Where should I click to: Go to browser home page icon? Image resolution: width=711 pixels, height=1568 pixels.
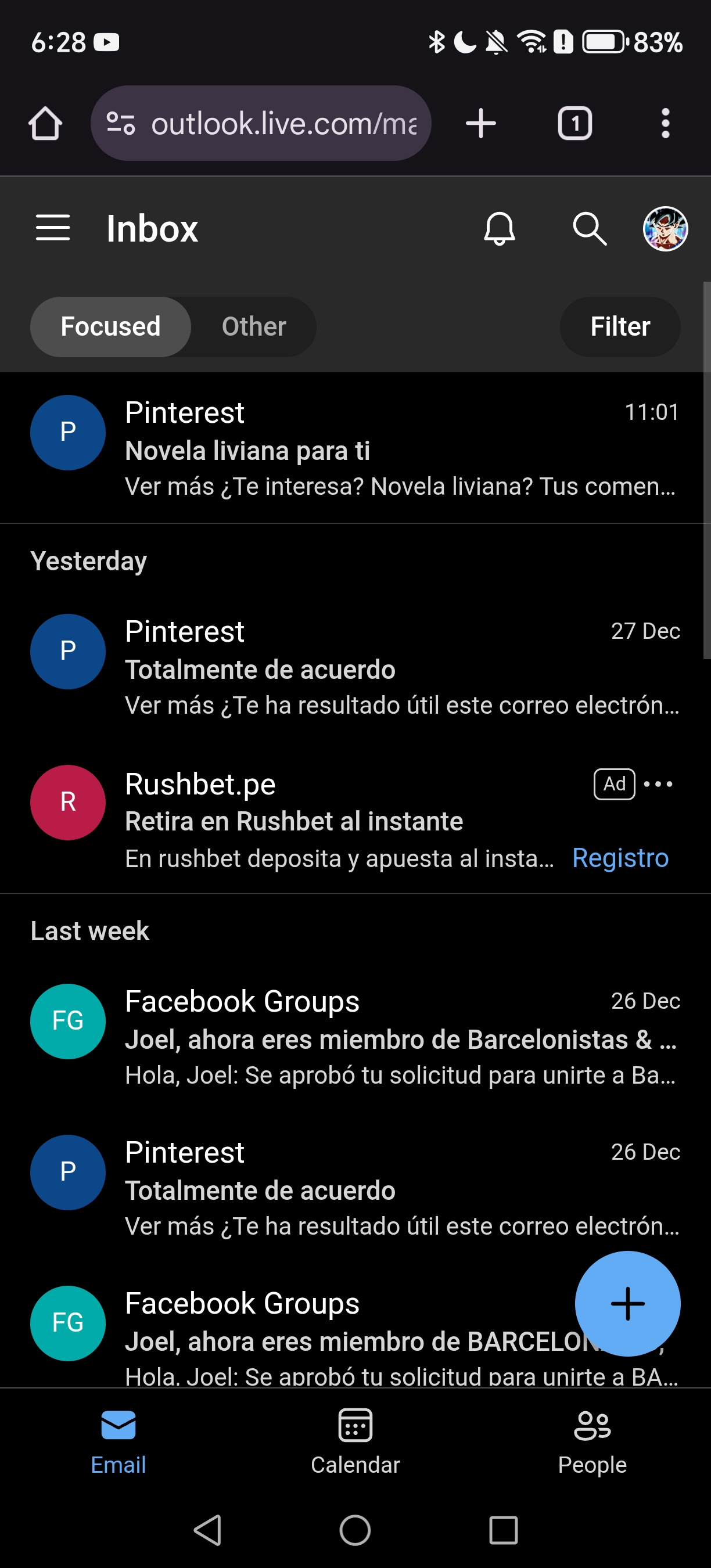(x=46, y=123)
